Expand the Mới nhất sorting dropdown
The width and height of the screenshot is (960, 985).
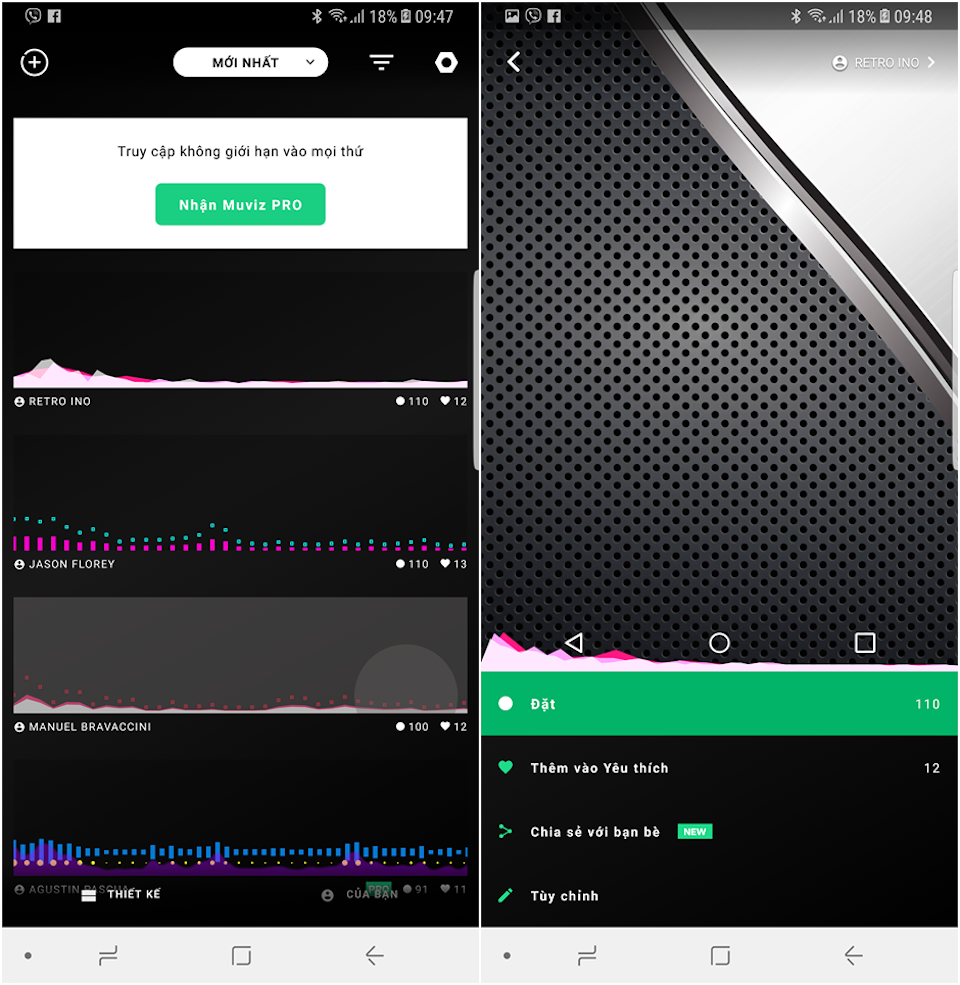pos(250,63)
